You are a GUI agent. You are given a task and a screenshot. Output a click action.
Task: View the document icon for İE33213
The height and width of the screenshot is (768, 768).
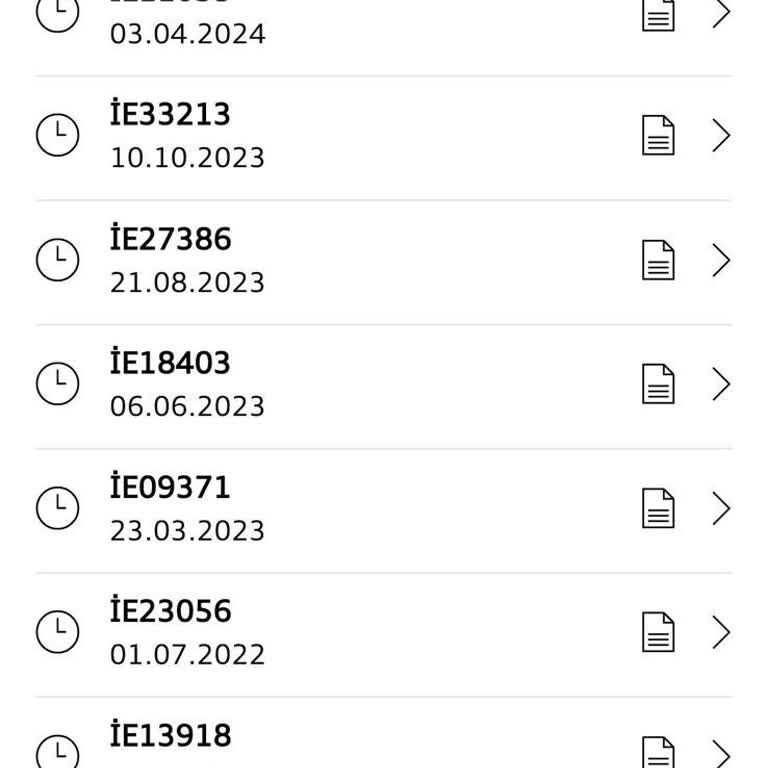click(658, 136)
